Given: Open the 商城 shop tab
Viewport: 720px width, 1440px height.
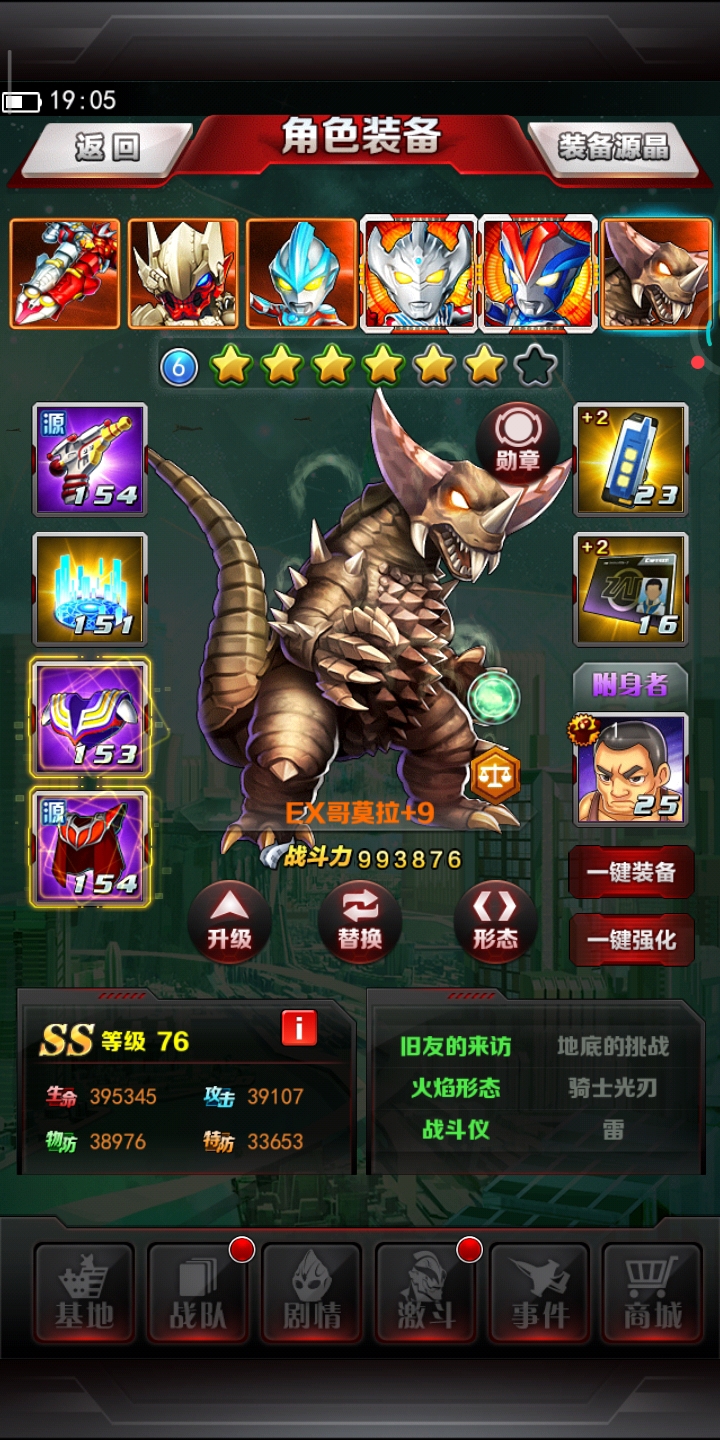Looking at the screenshot, I should (652, 1292).
